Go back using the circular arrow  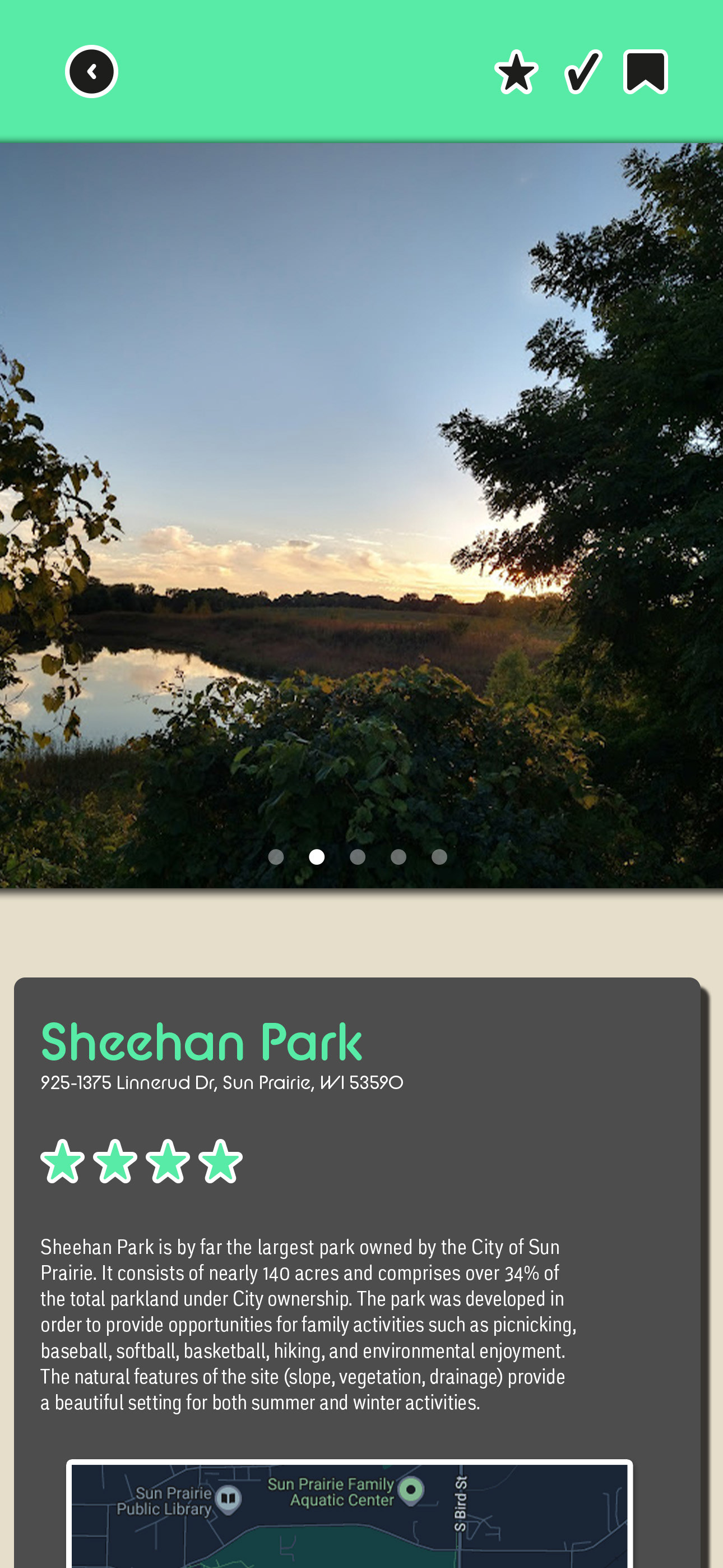coord(91,72)
